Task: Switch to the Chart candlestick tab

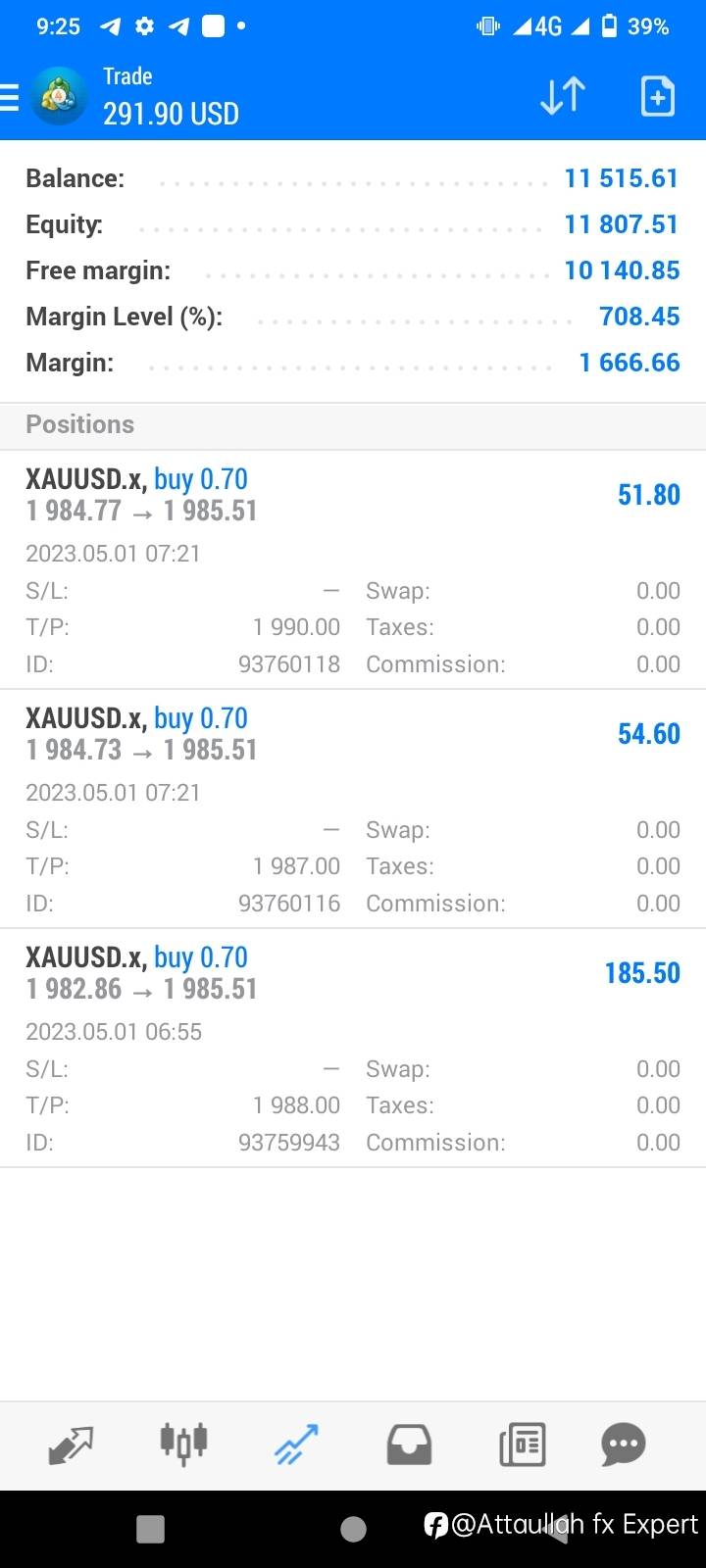Action: (183, 1445)
